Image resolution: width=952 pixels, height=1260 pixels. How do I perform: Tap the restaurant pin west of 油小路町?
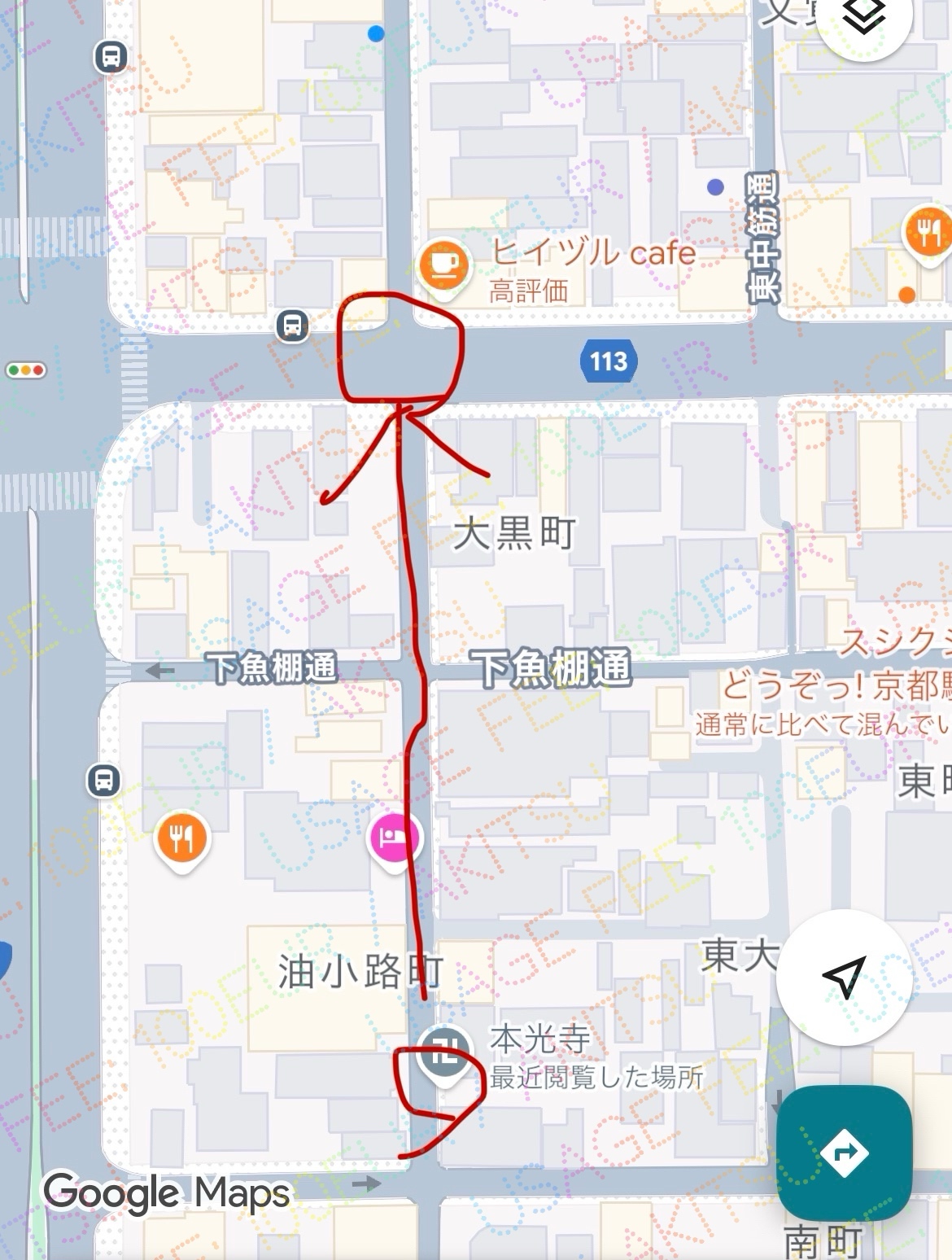(x=182, y=838)
